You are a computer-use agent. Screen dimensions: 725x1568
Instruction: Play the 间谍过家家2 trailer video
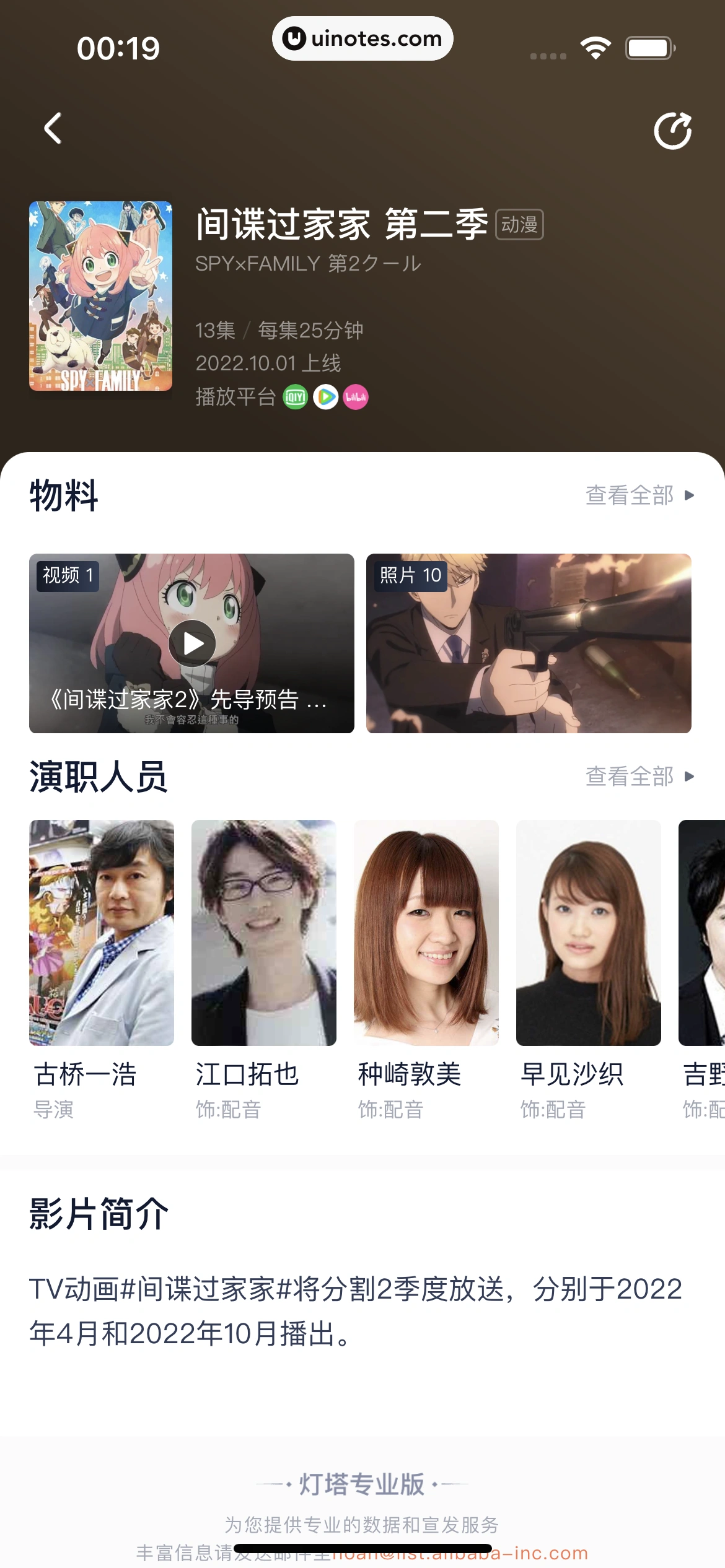(192, 643)
